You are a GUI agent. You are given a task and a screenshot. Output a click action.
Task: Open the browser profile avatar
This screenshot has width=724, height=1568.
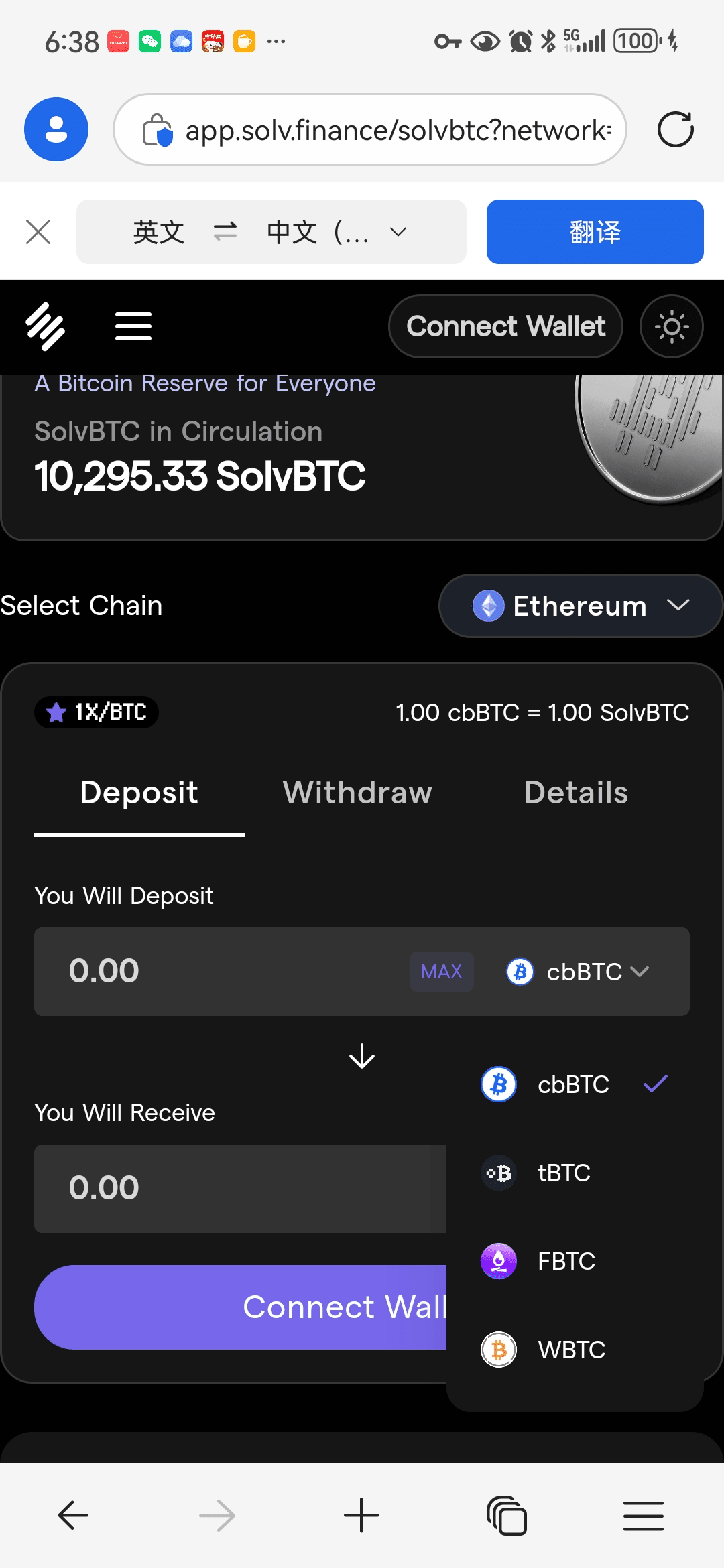pyautogui.click(x=56, y=129)
